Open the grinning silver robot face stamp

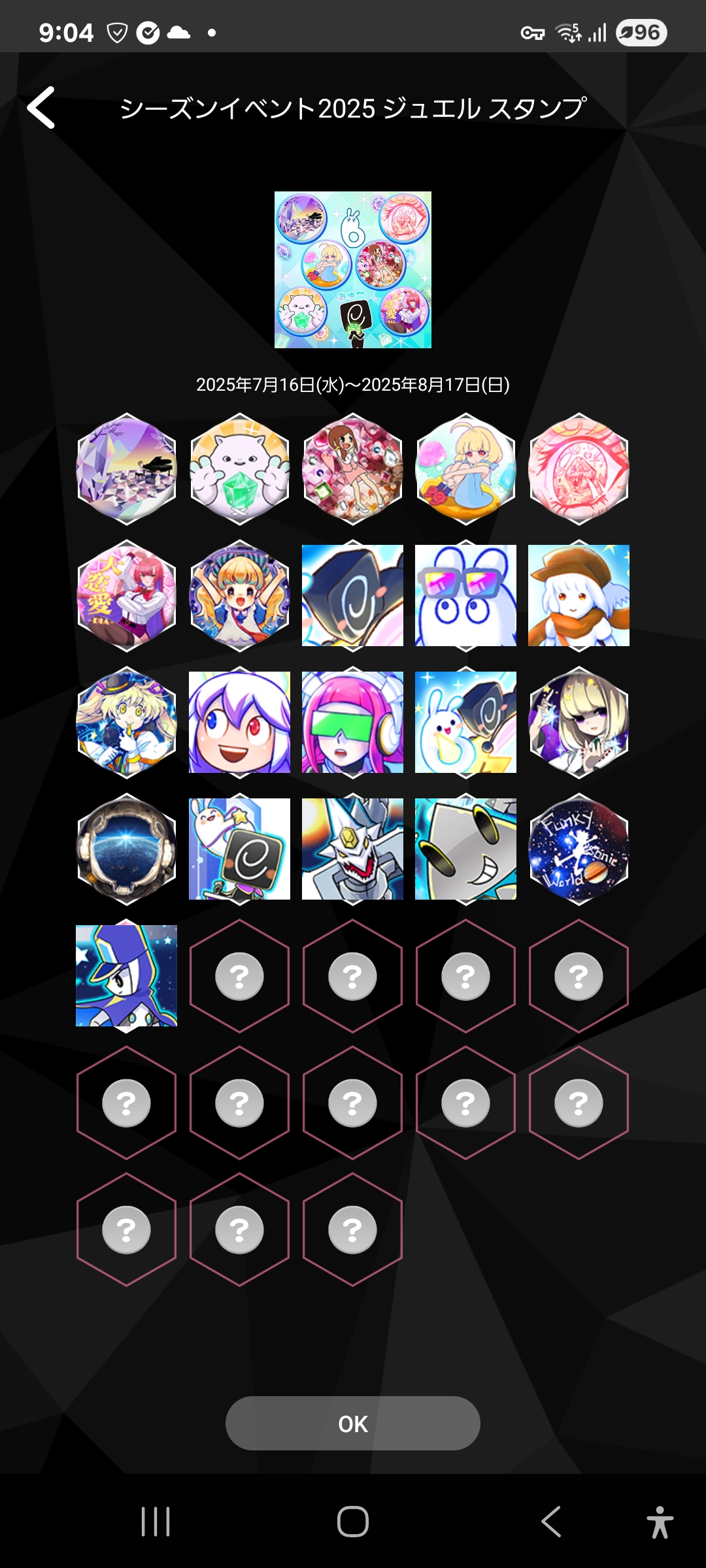click(x=465, y=849)
